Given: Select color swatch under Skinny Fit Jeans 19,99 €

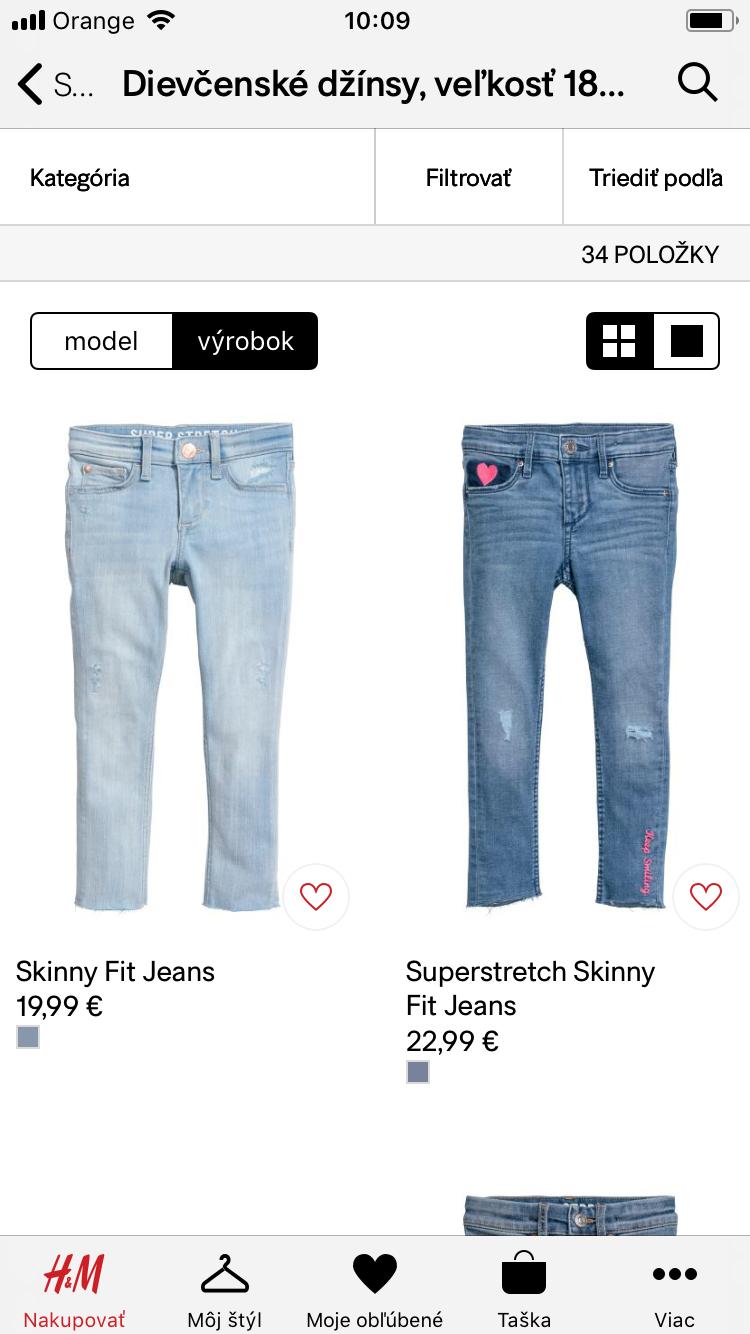Looking at the screenshot, I should point(28,1037).
